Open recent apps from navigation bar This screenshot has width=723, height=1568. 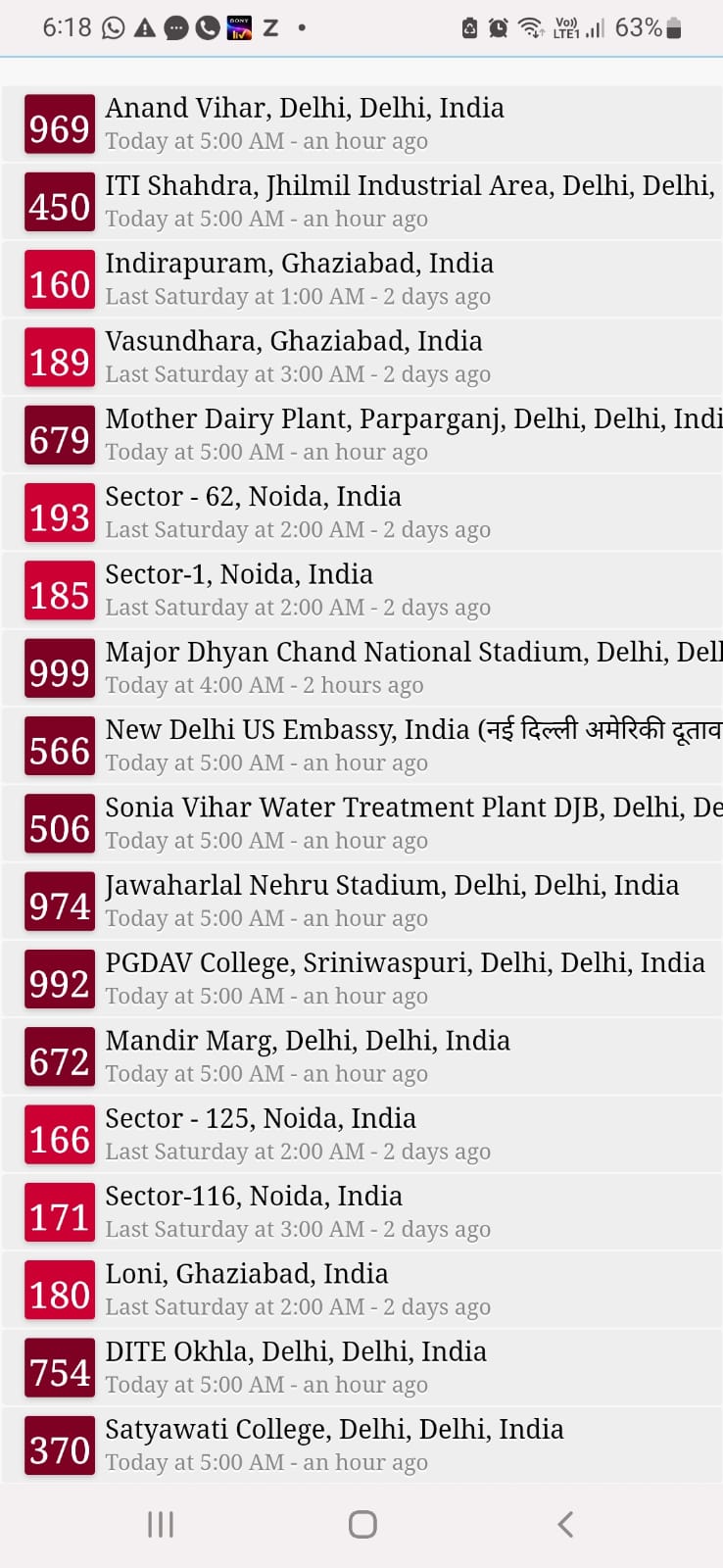coord(161,1524)
